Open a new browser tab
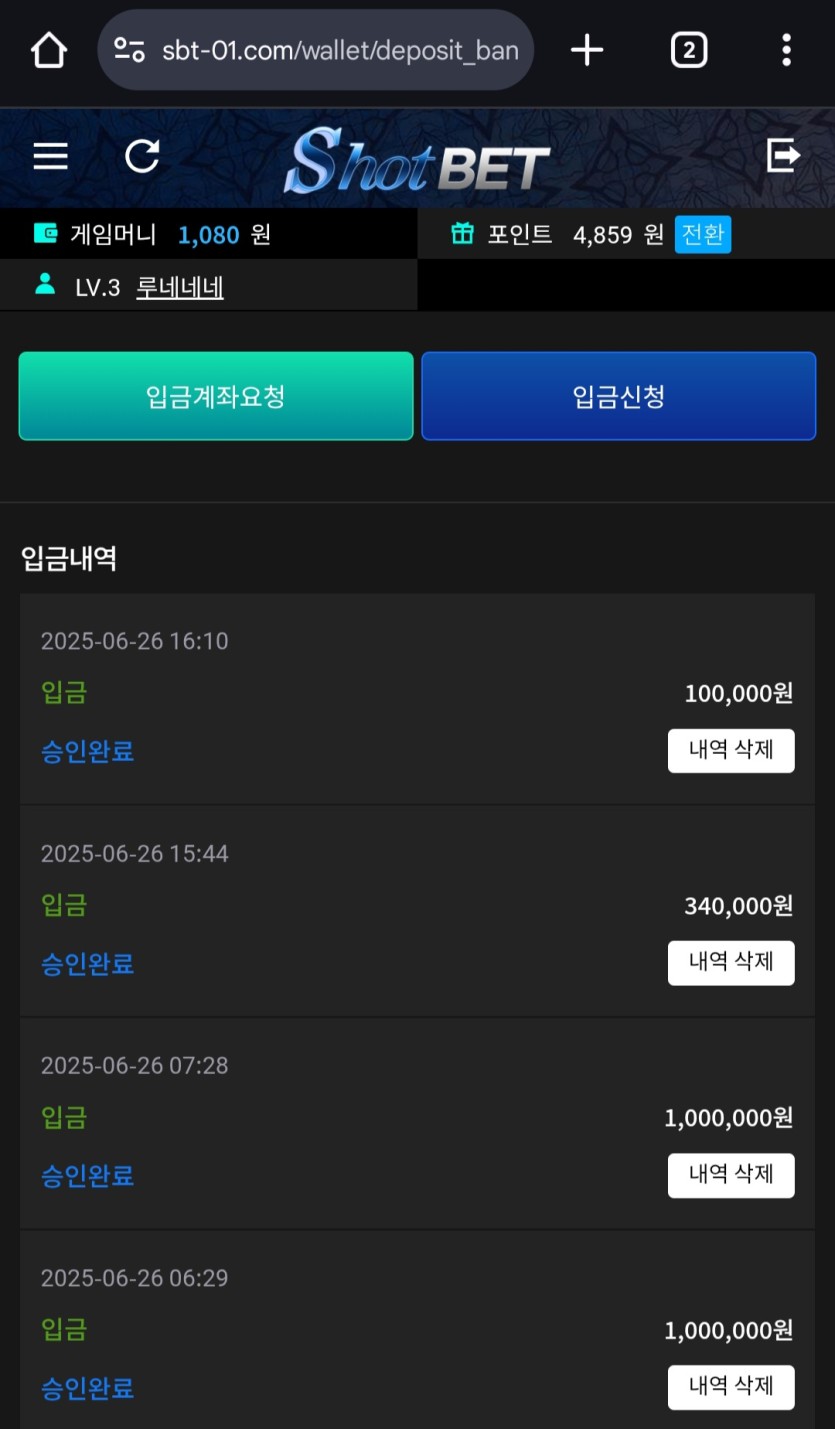835x1429 pixels. coord(587,50)
